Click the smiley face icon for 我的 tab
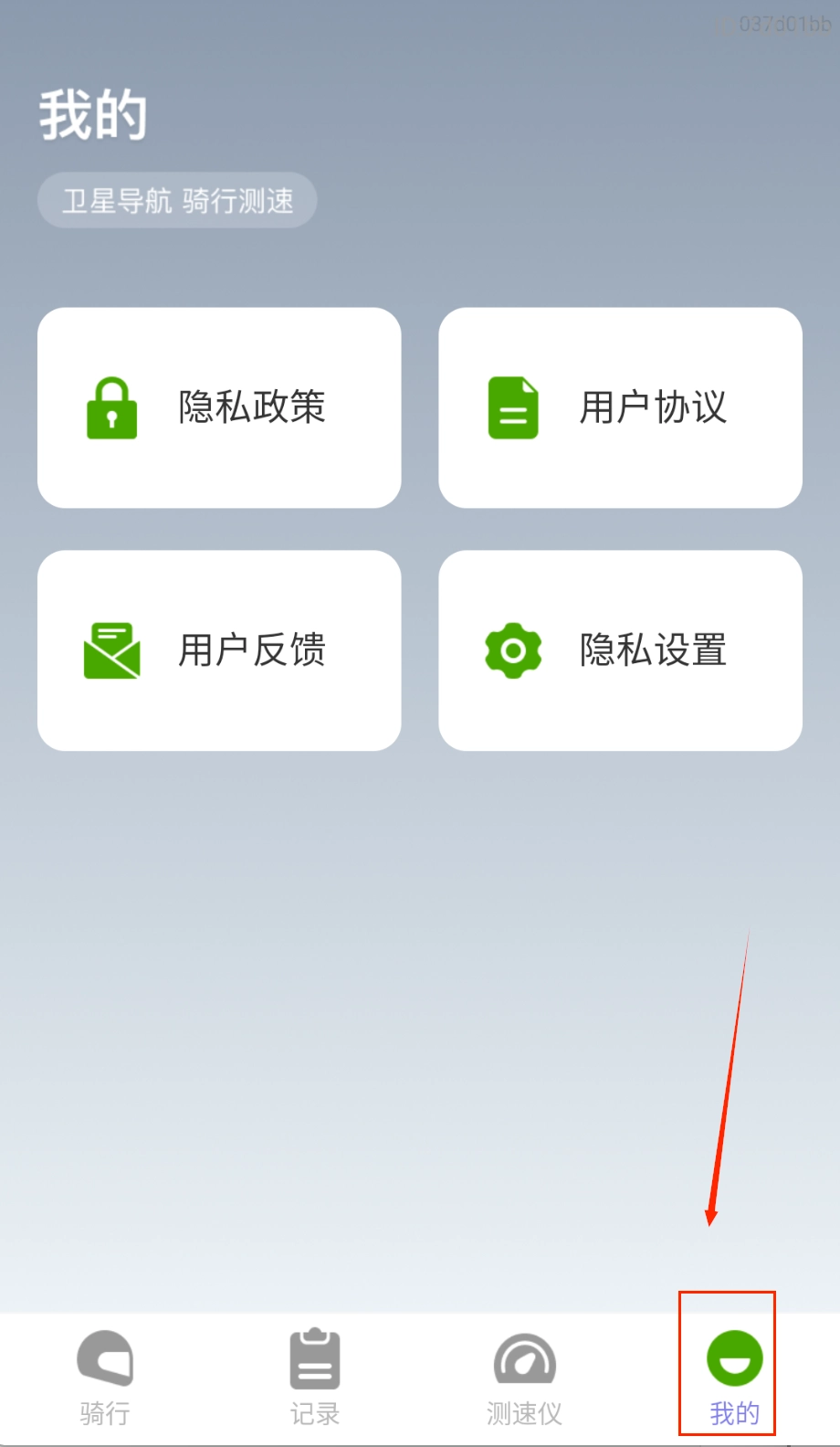This screenshot has width=840, height=1447. point(735,1358)
